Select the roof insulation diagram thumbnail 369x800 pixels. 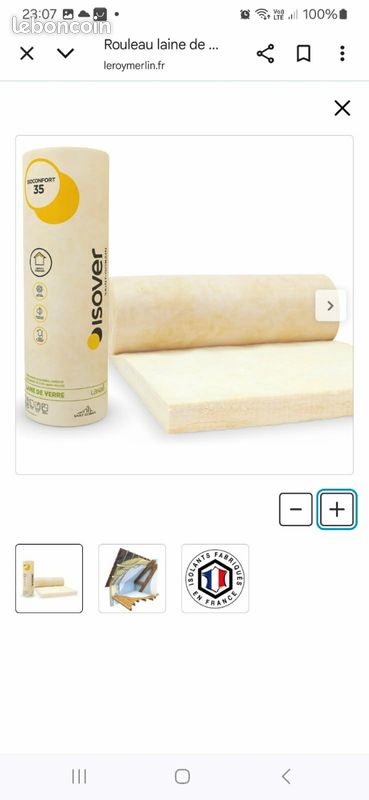(132, 578)
